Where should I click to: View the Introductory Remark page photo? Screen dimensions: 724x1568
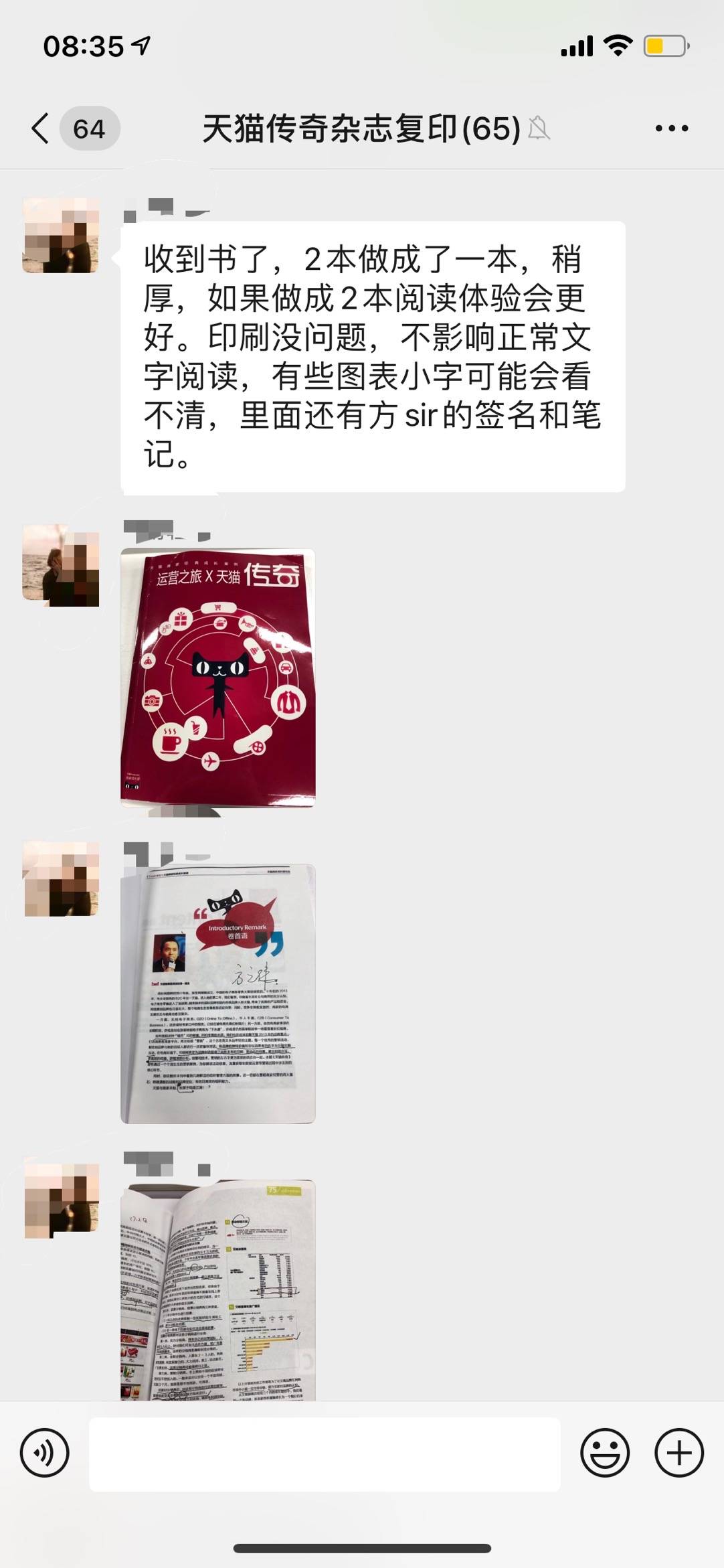(217, 994)
